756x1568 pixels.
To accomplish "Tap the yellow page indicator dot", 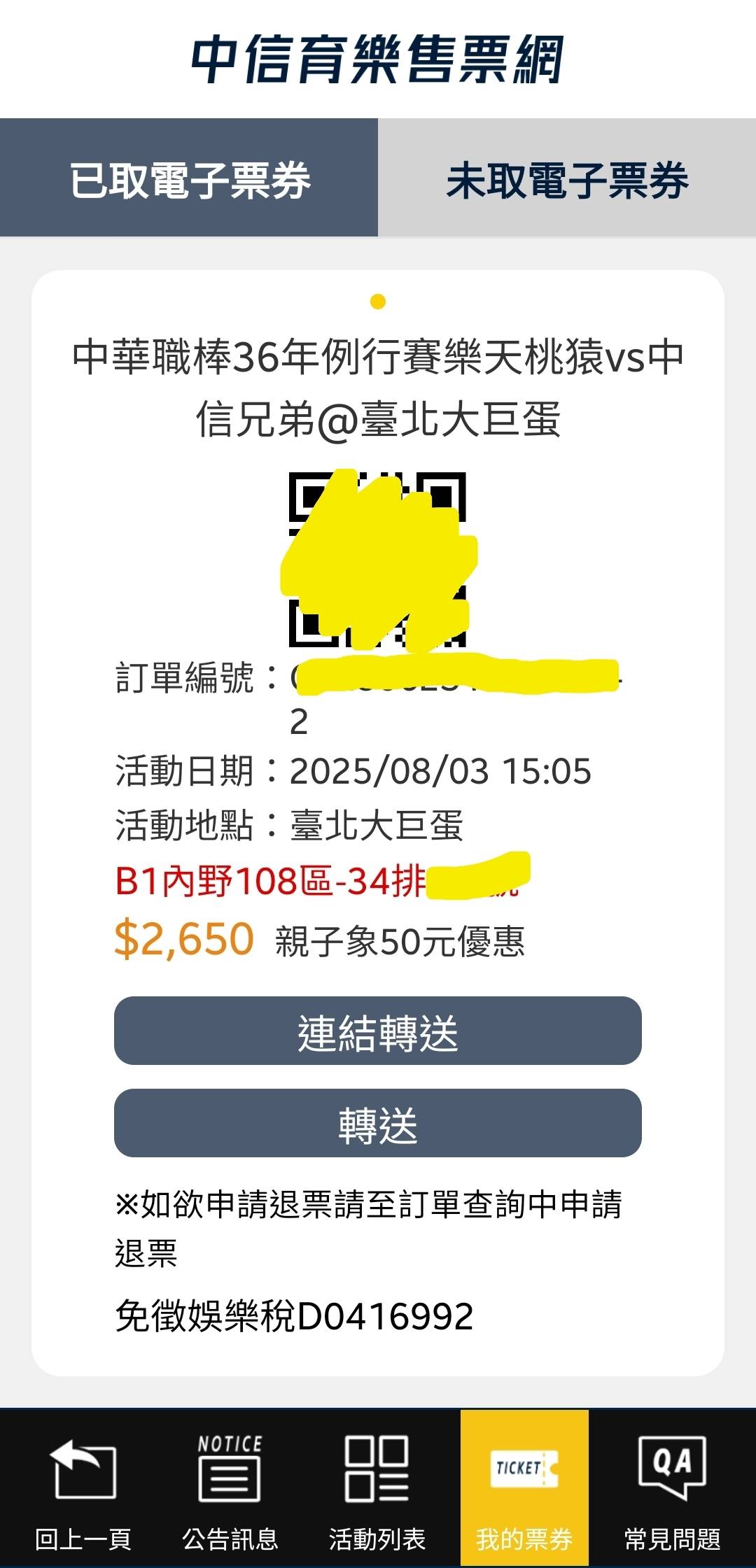I will pos(378,302).
